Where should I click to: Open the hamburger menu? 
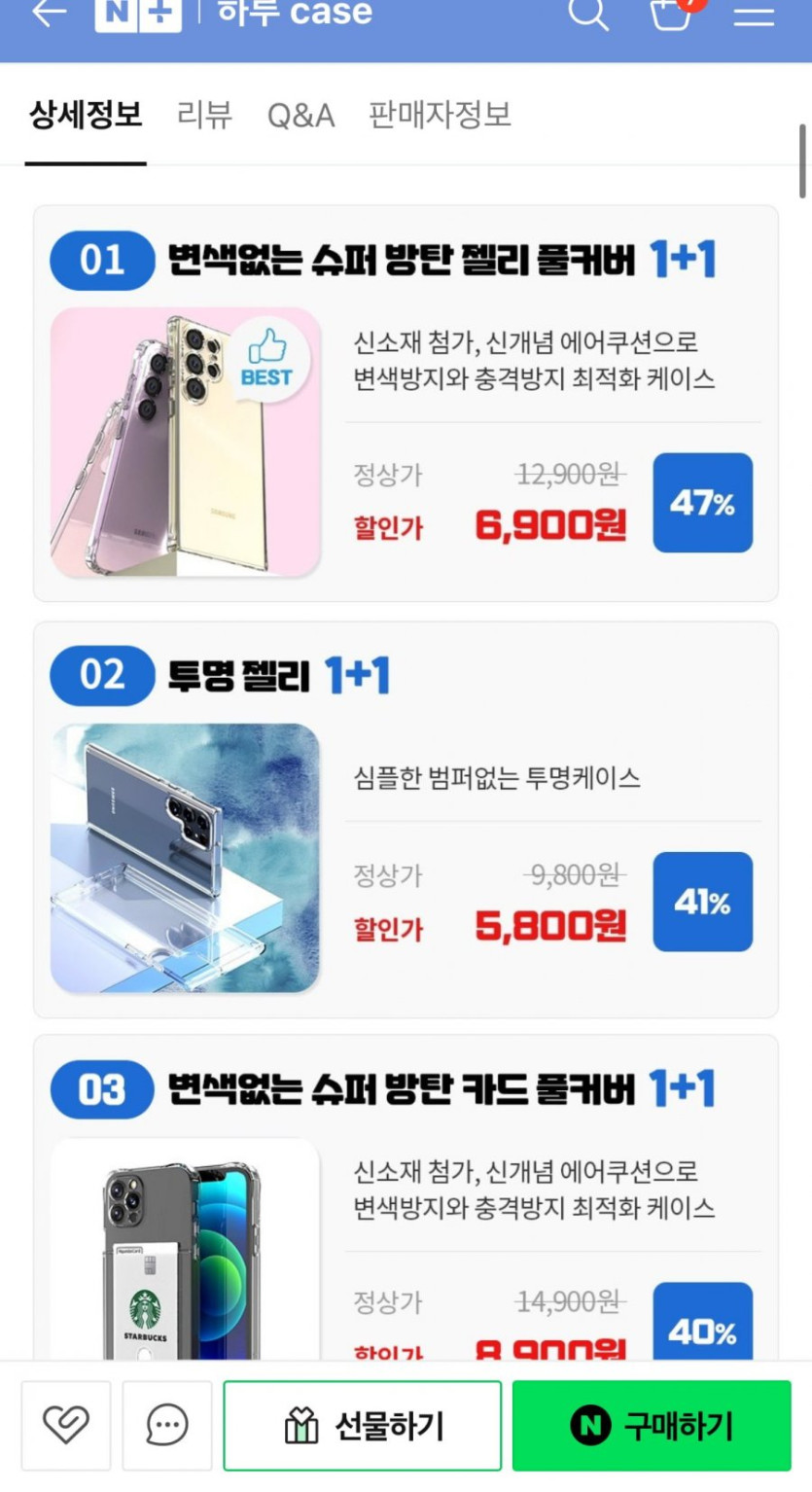(754, 14)
